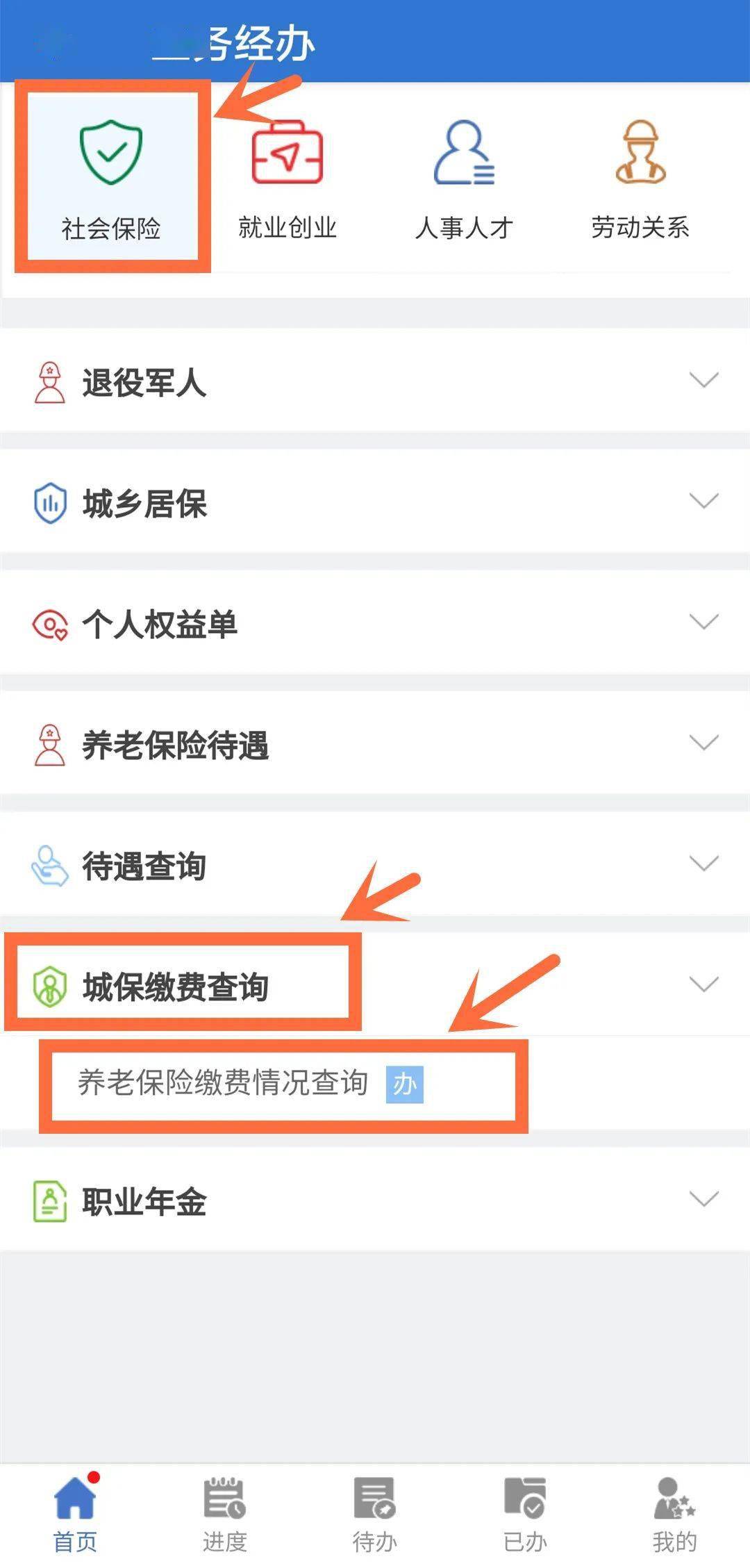Open the 人事人才 category
750x1568 pixels.
(463, 178)
